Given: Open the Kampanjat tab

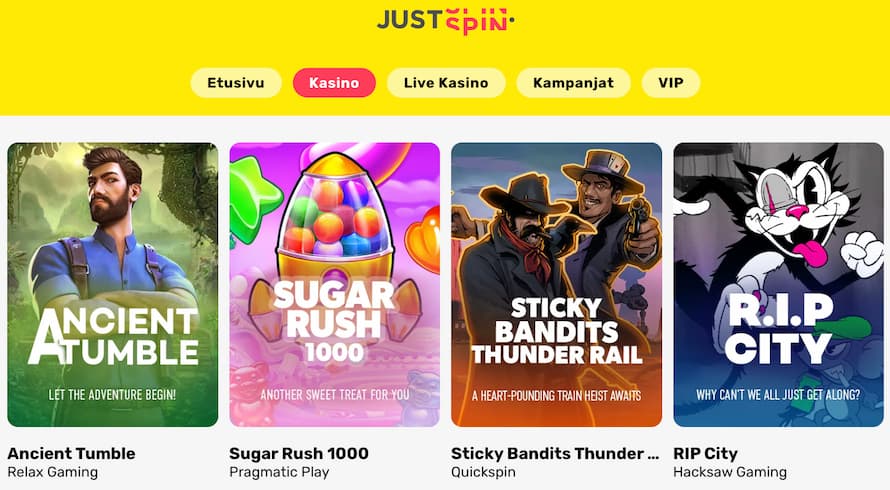Looking at the screenshot, I should (x=573, y=83).
